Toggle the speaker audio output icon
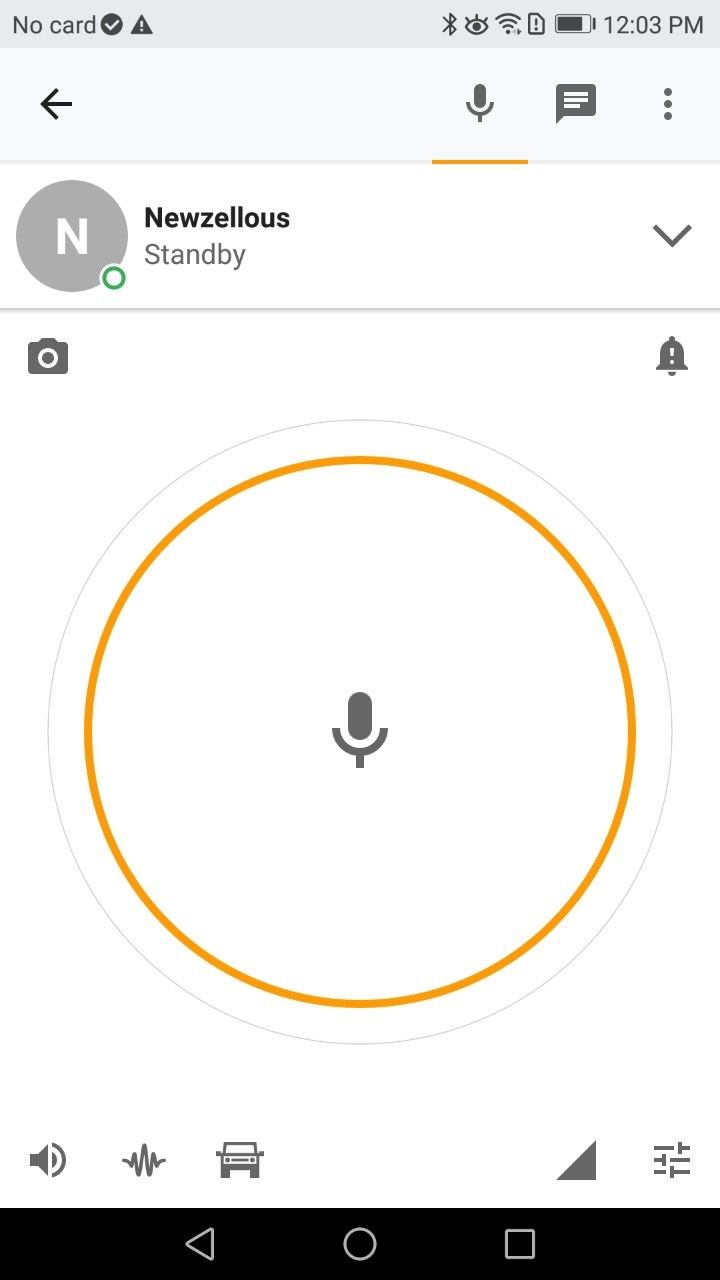The width and height of the screenshot is (720, 1280). pos(47,1161)
